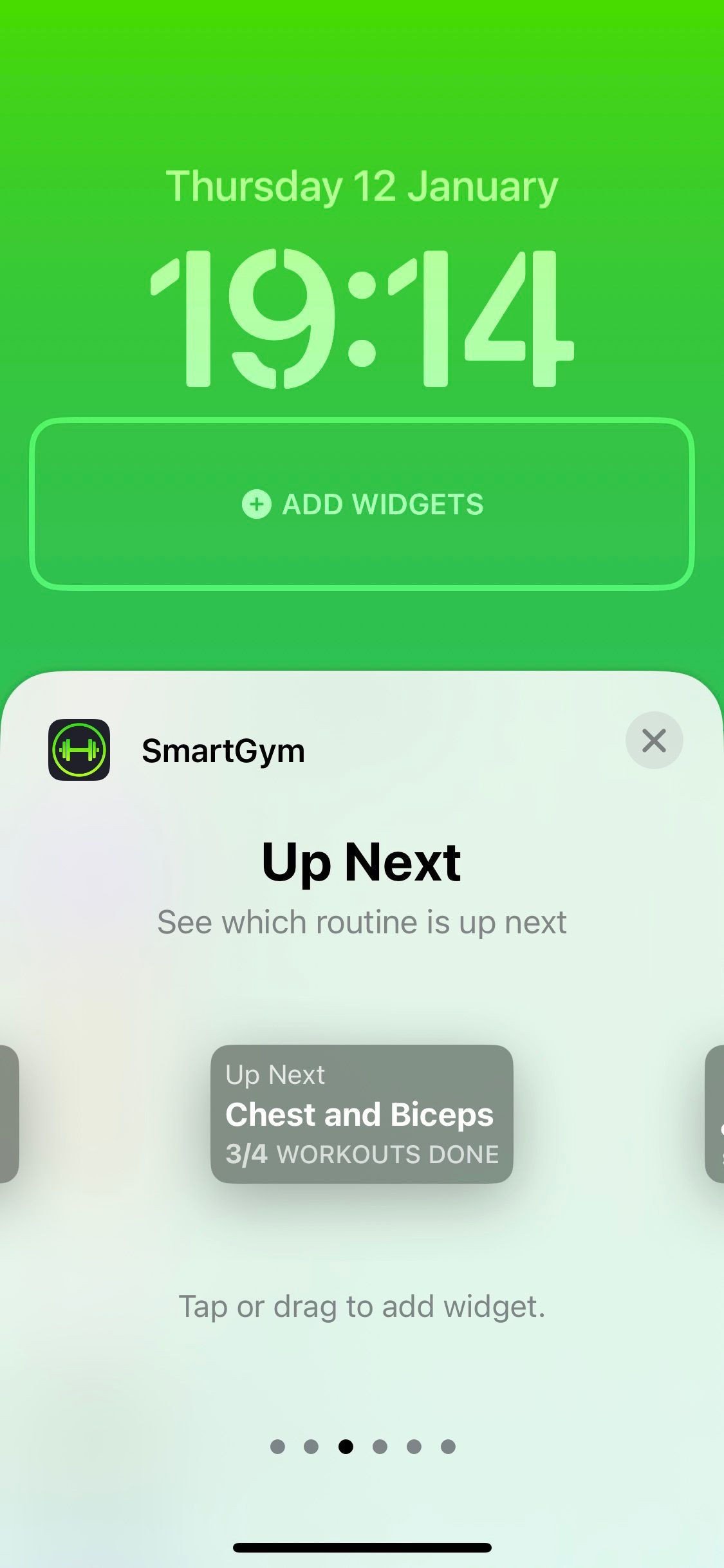Tap the Thursday 12 January date widget
The image size is (724, 1568).
[362, 187]
